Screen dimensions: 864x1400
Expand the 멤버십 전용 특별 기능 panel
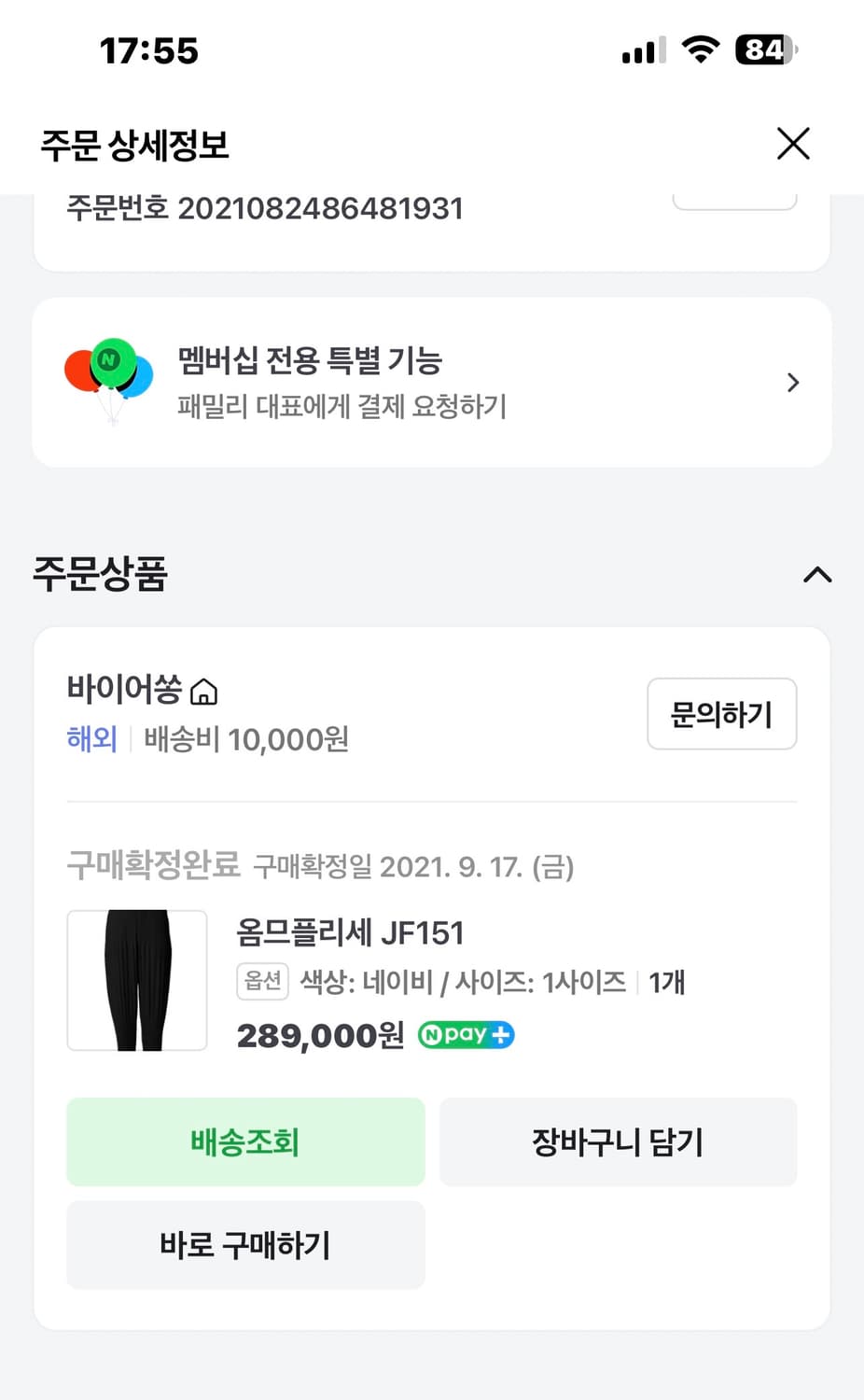432,383
